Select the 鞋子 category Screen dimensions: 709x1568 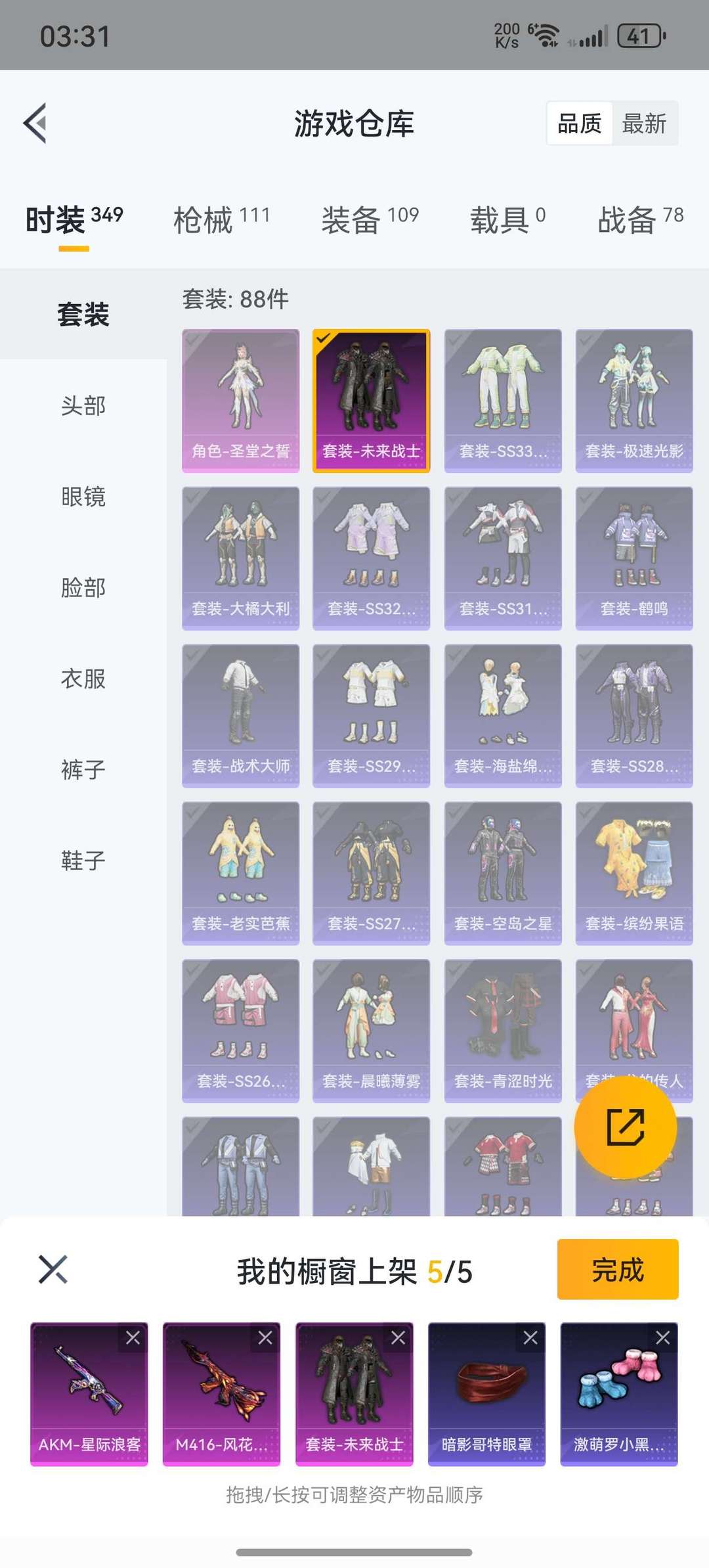coord(83,861)
